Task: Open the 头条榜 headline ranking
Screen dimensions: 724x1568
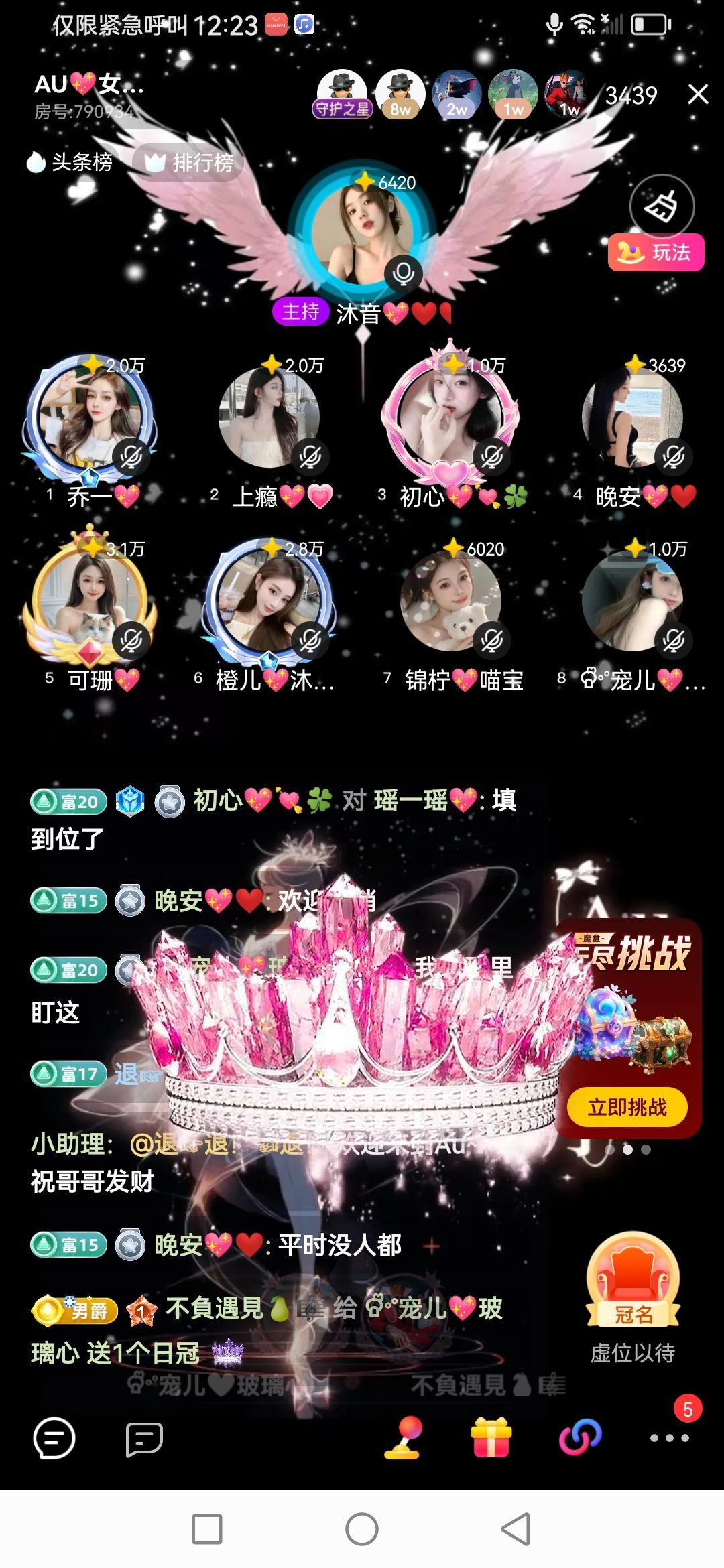Action: point(70,162)
